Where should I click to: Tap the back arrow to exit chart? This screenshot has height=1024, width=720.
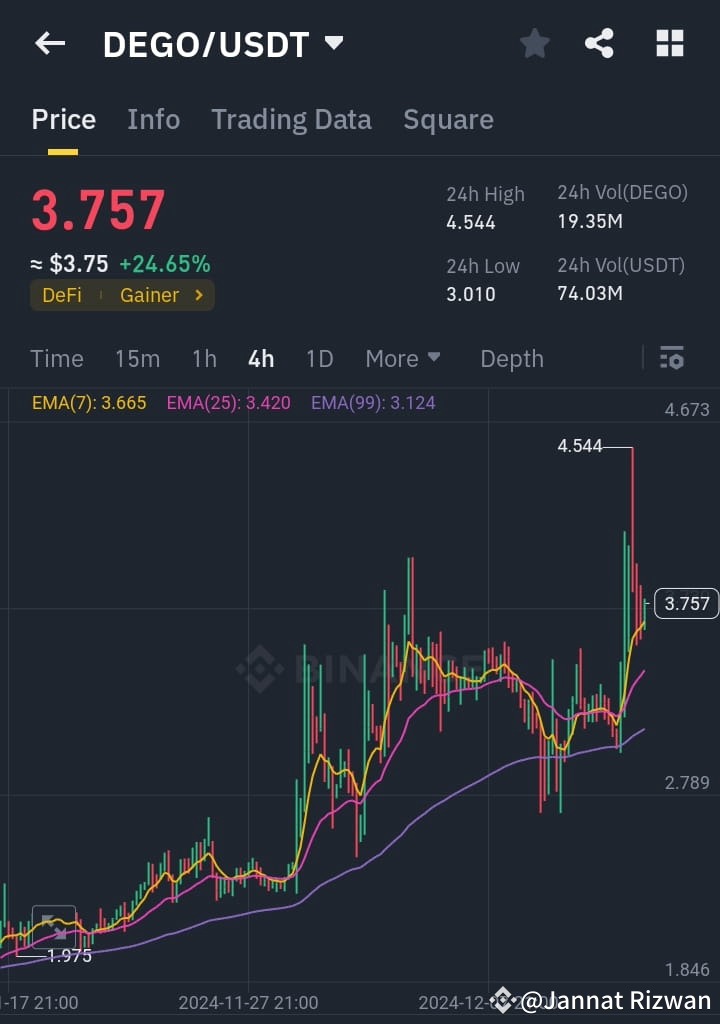[x=50, y=43]
